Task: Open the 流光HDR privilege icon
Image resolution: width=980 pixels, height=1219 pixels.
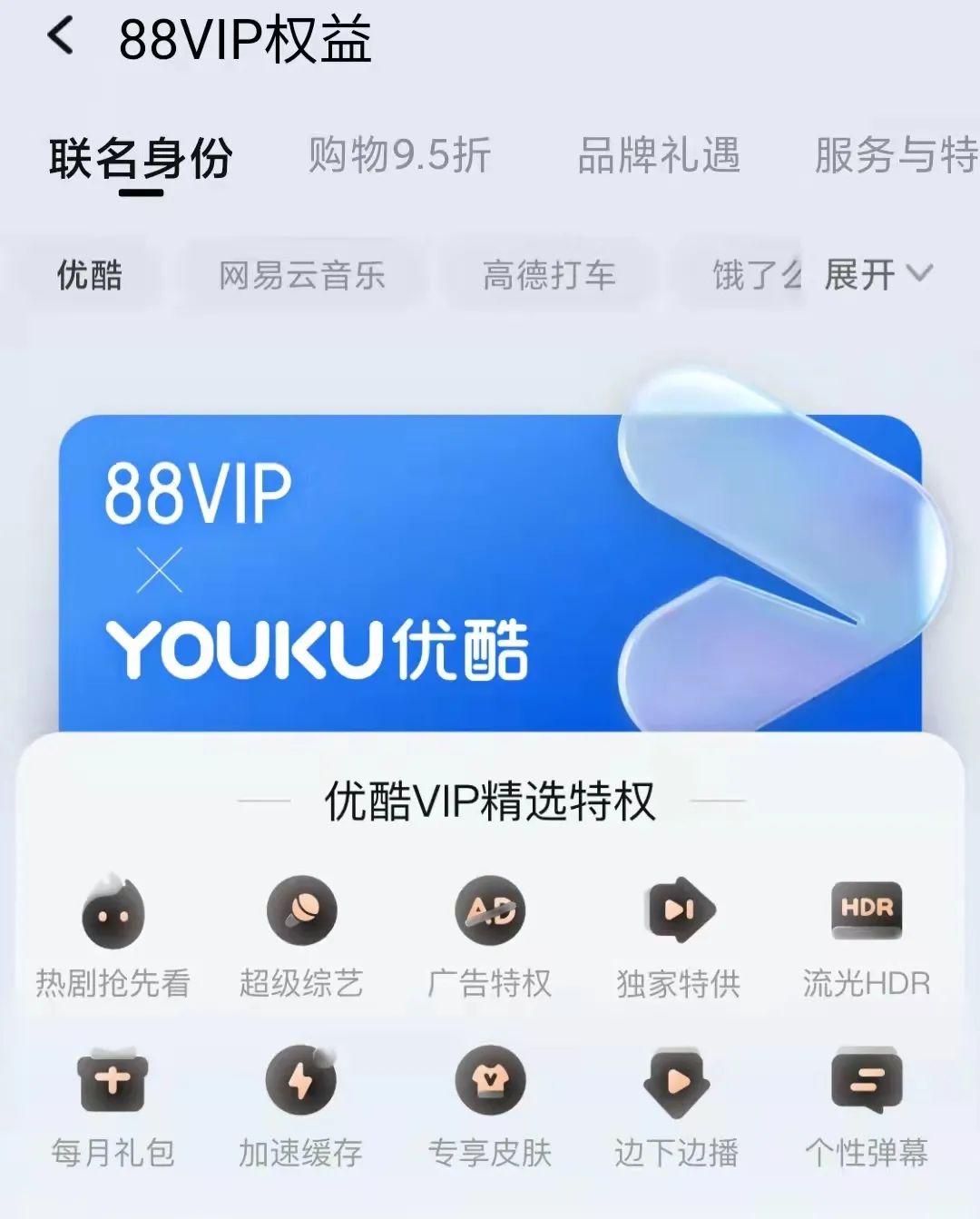Action: click(866, 910)
